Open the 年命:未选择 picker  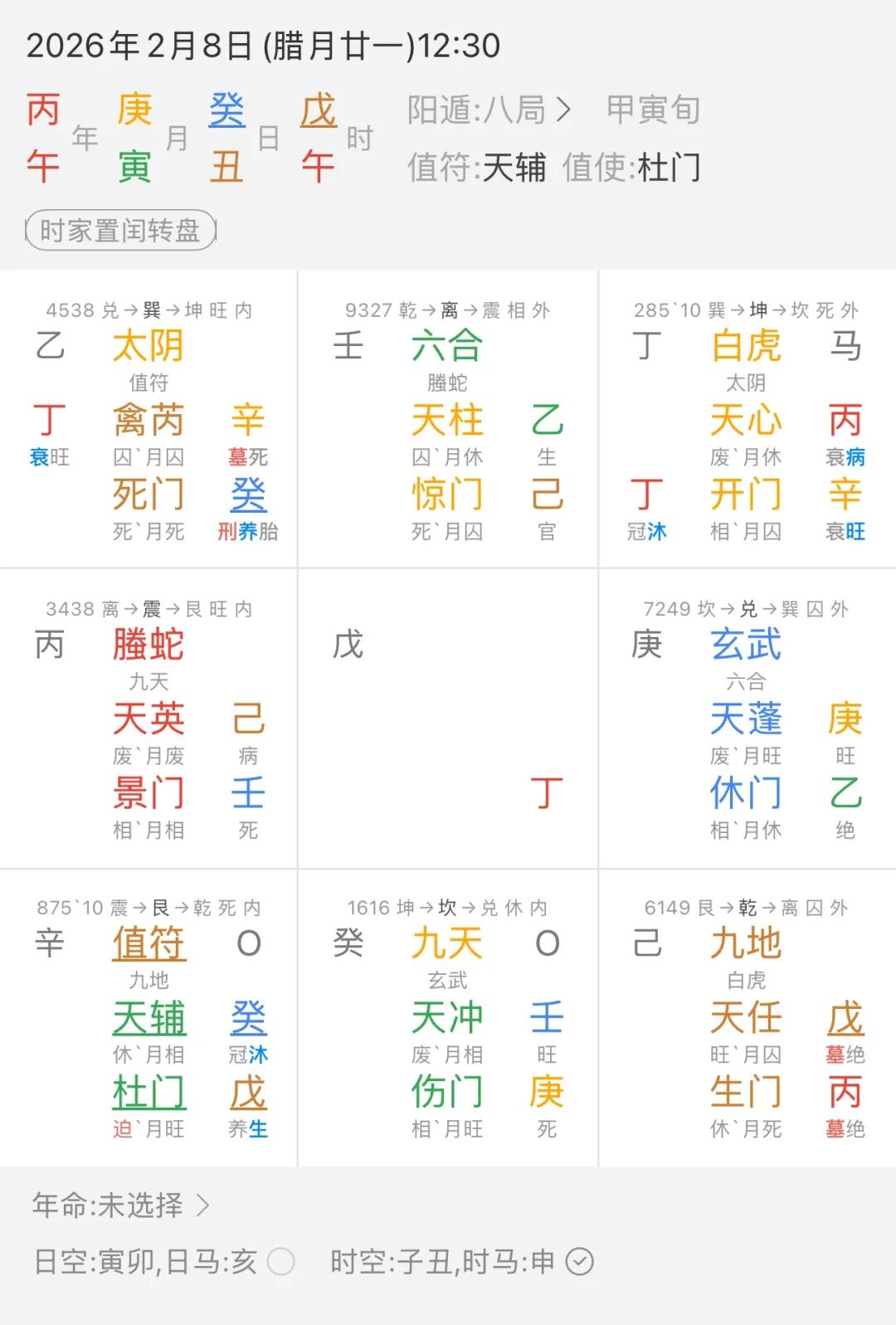(120, 1205)
